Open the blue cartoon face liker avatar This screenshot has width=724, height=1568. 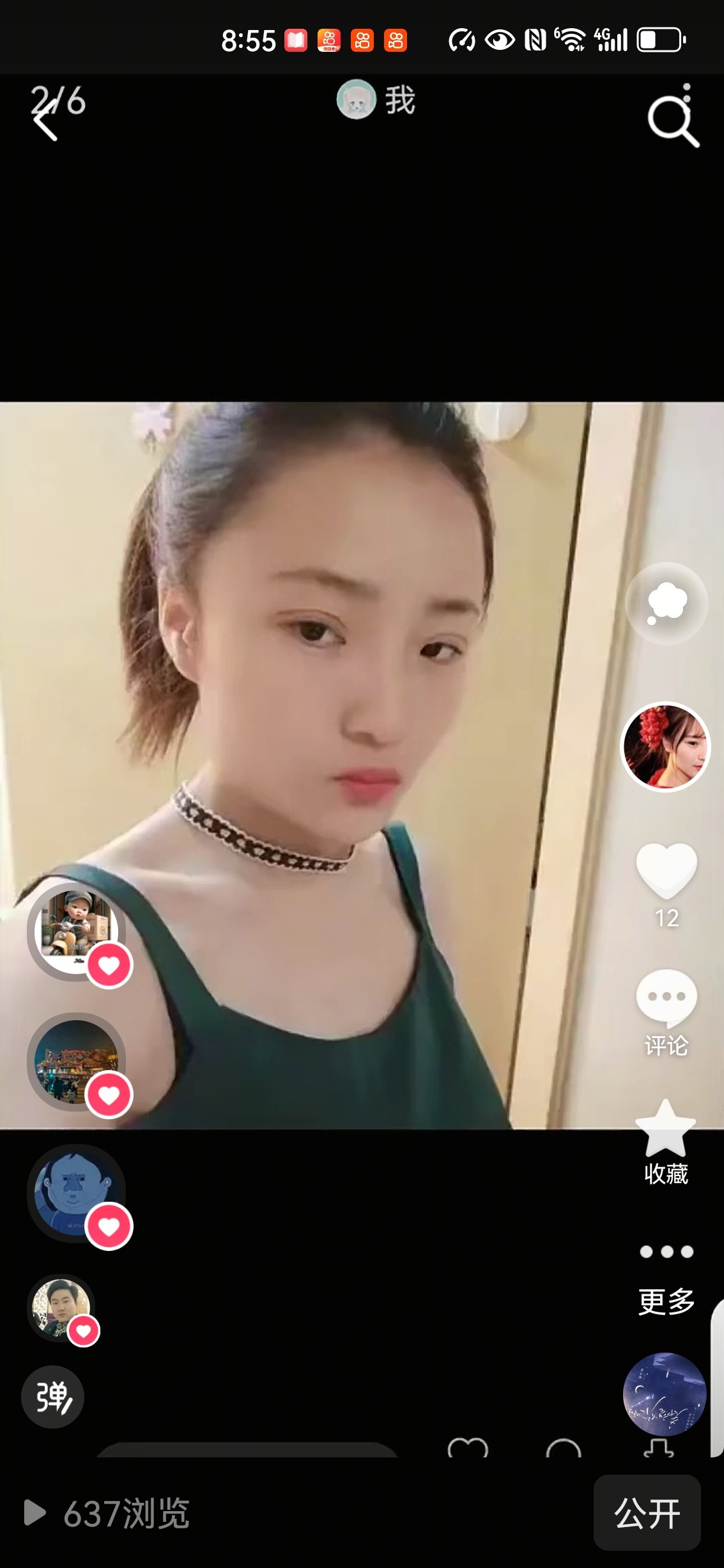point(76,1192)
